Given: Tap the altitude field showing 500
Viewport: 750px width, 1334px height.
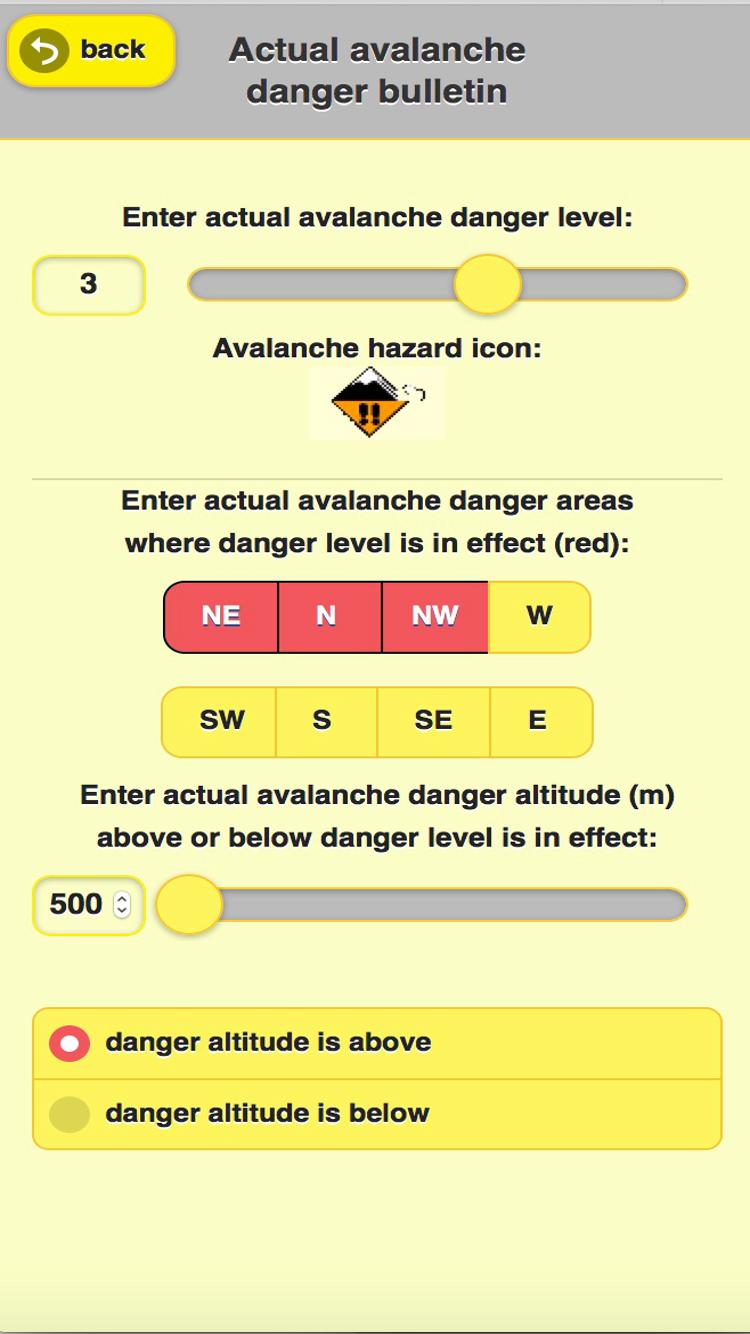Looking at the screenshot, I should 77,905.
